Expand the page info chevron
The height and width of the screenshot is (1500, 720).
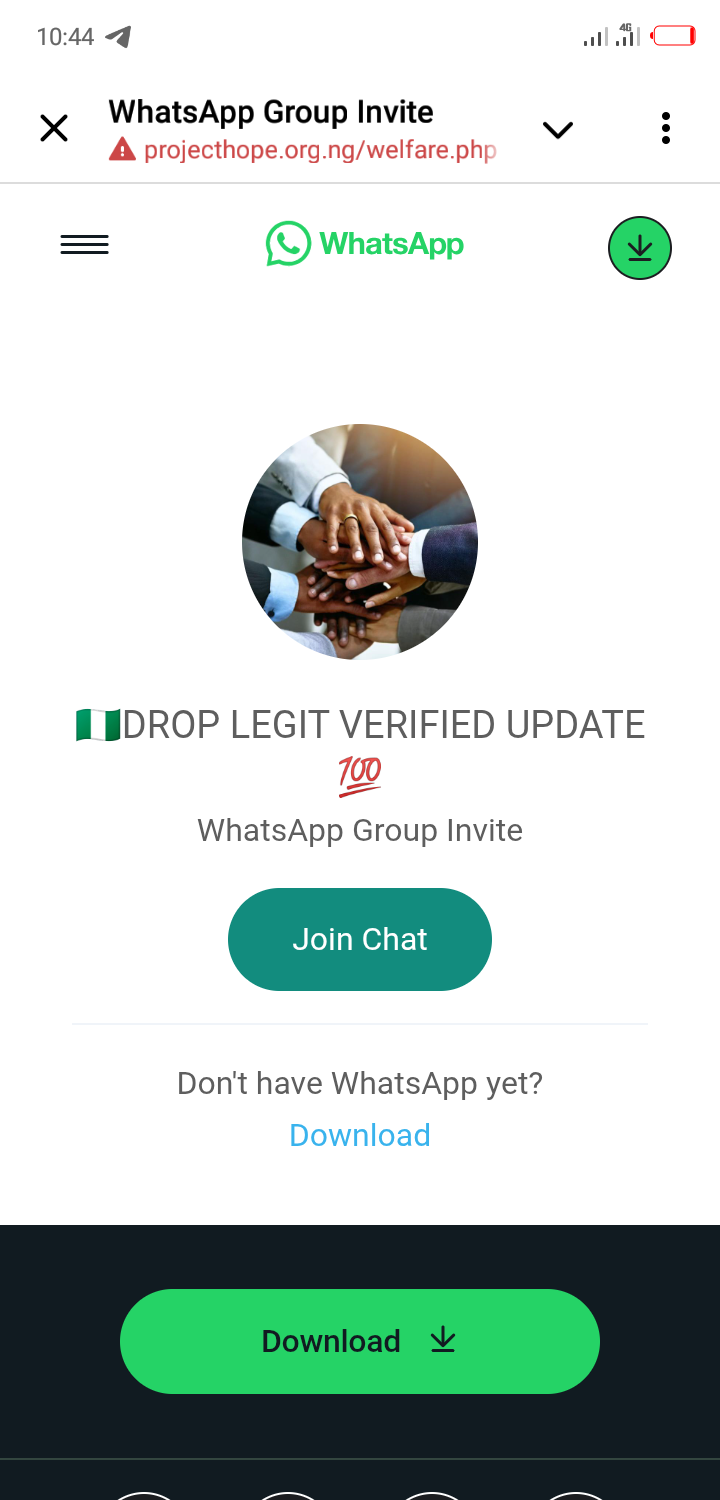click(557, 130)
